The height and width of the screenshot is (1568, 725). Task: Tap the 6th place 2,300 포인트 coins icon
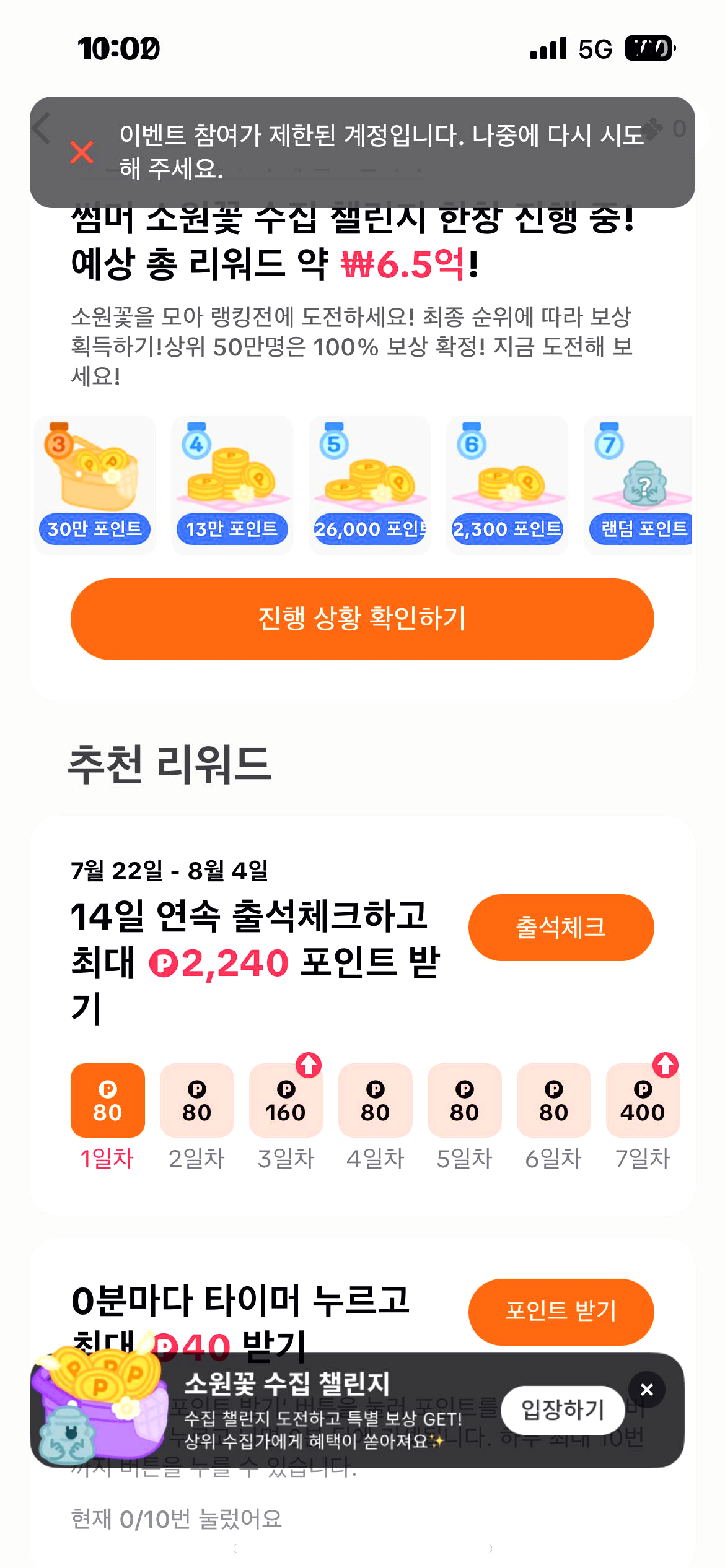tap(507, 477)
